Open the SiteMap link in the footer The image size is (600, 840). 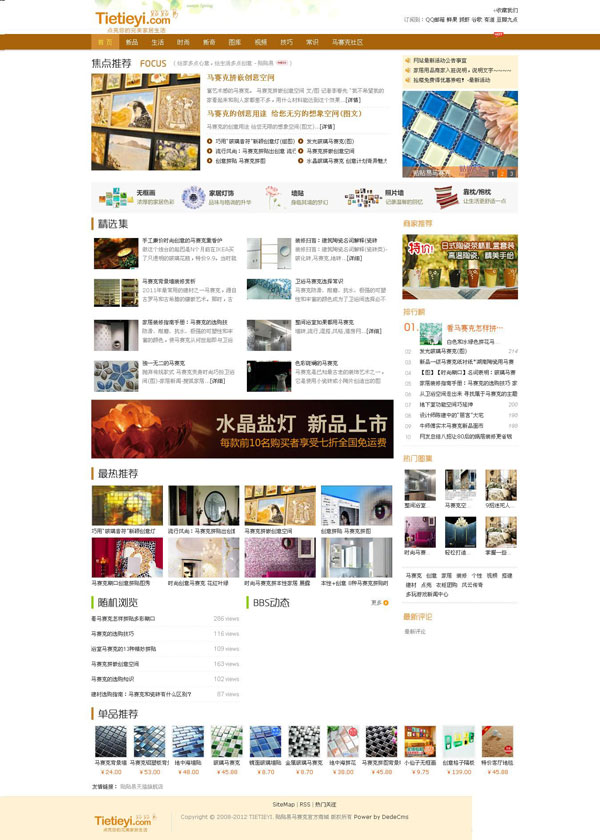(x=283, y=804)
